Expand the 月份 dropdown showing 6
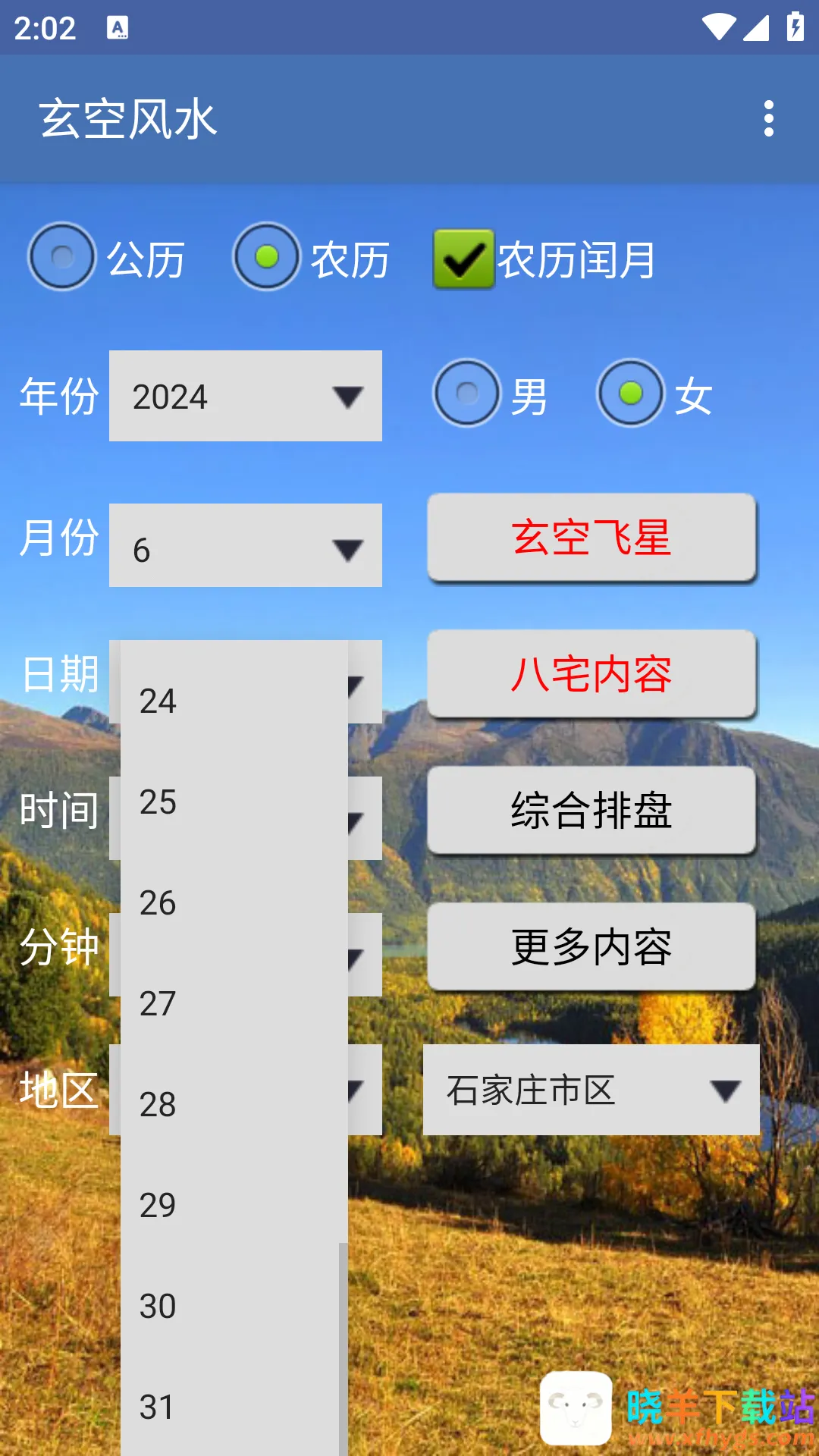This screenshot has height=1456, width=819. click(x=245, y=546)
